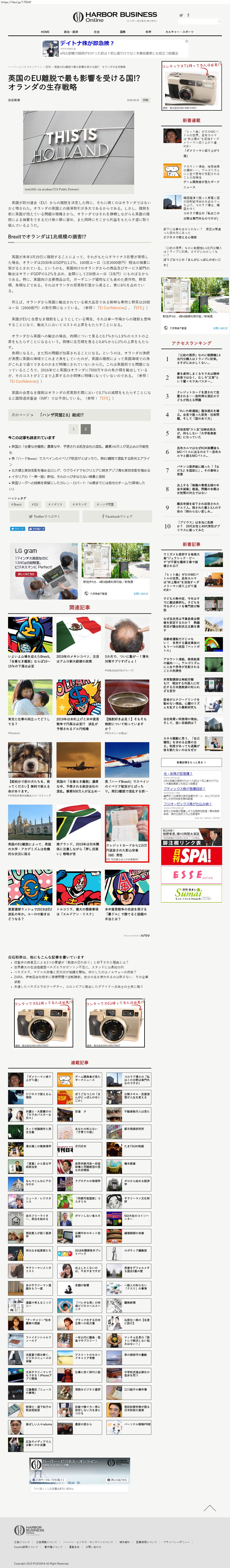Open the HOME navigation tab
The image size is (230, 1568).
45,32
